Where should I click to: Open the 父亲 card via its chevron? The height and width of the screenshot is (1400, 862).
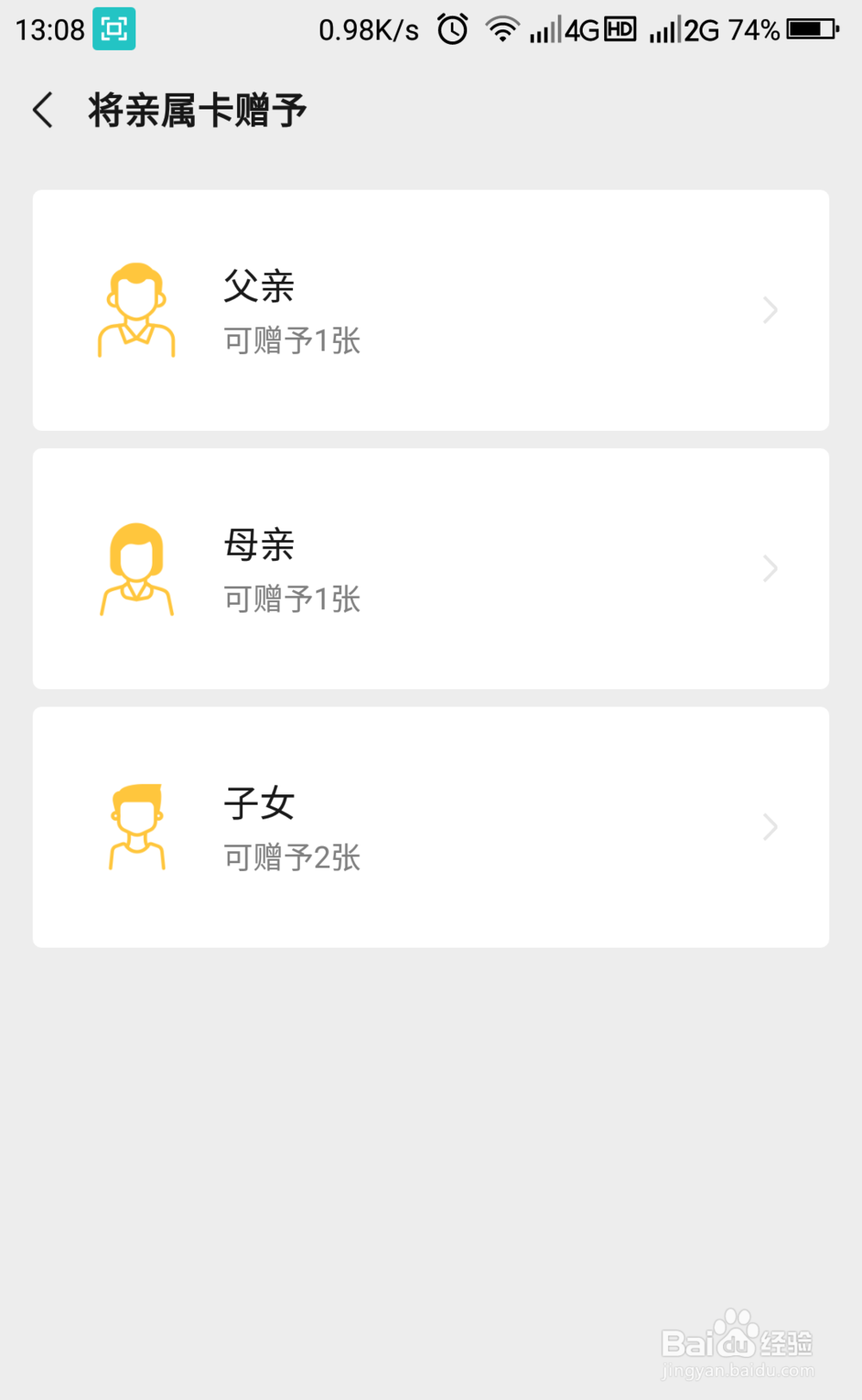point(770,310)
